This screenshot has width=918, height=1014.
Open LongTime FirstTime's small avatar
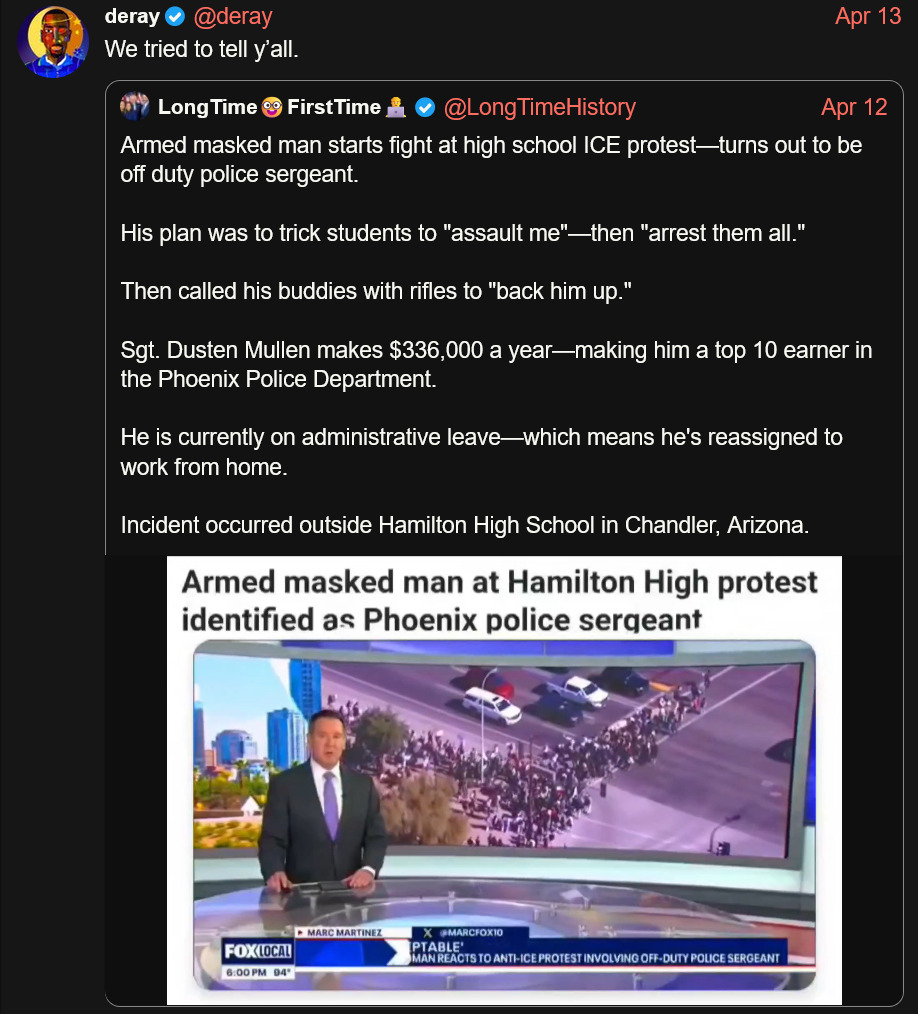(135, 106)
